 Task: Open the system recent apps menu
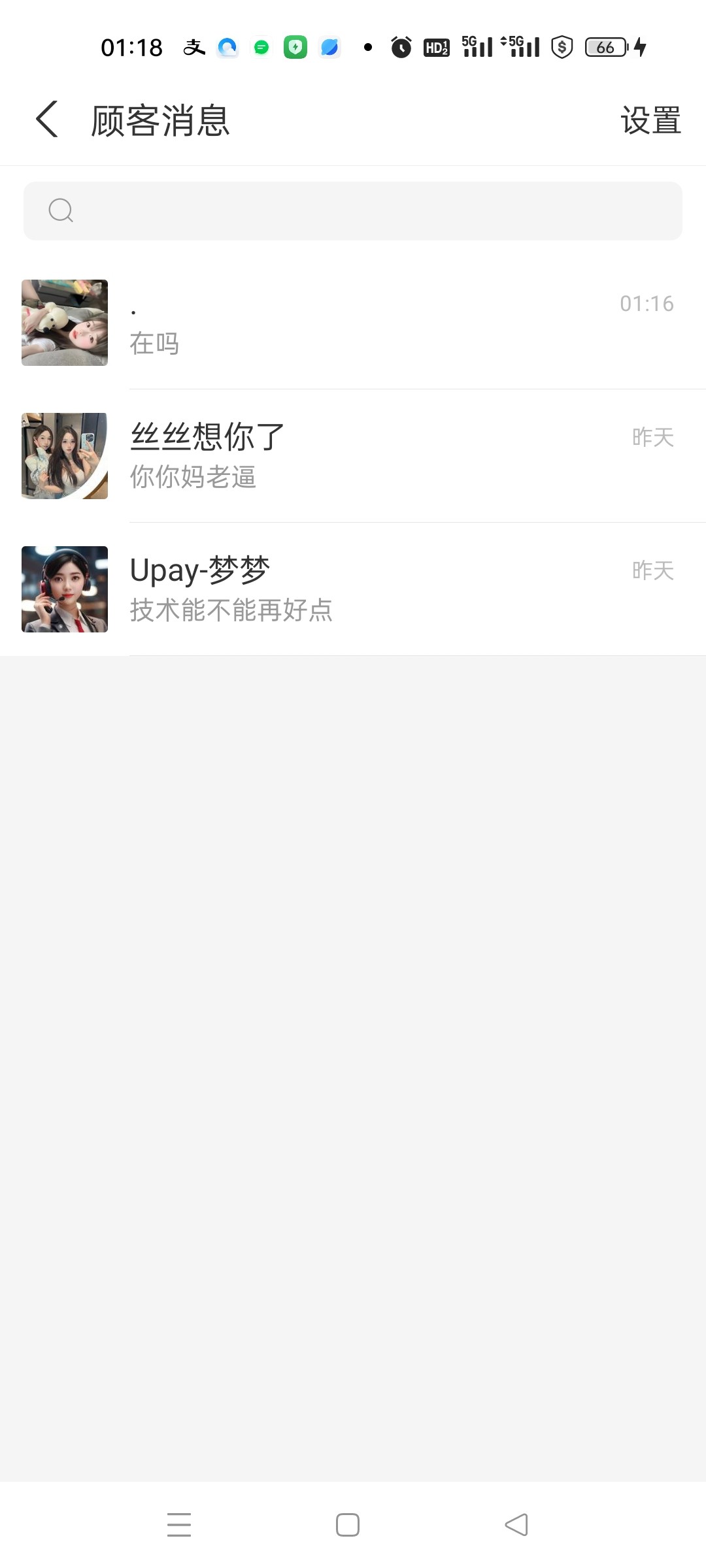pos(178,1525)
